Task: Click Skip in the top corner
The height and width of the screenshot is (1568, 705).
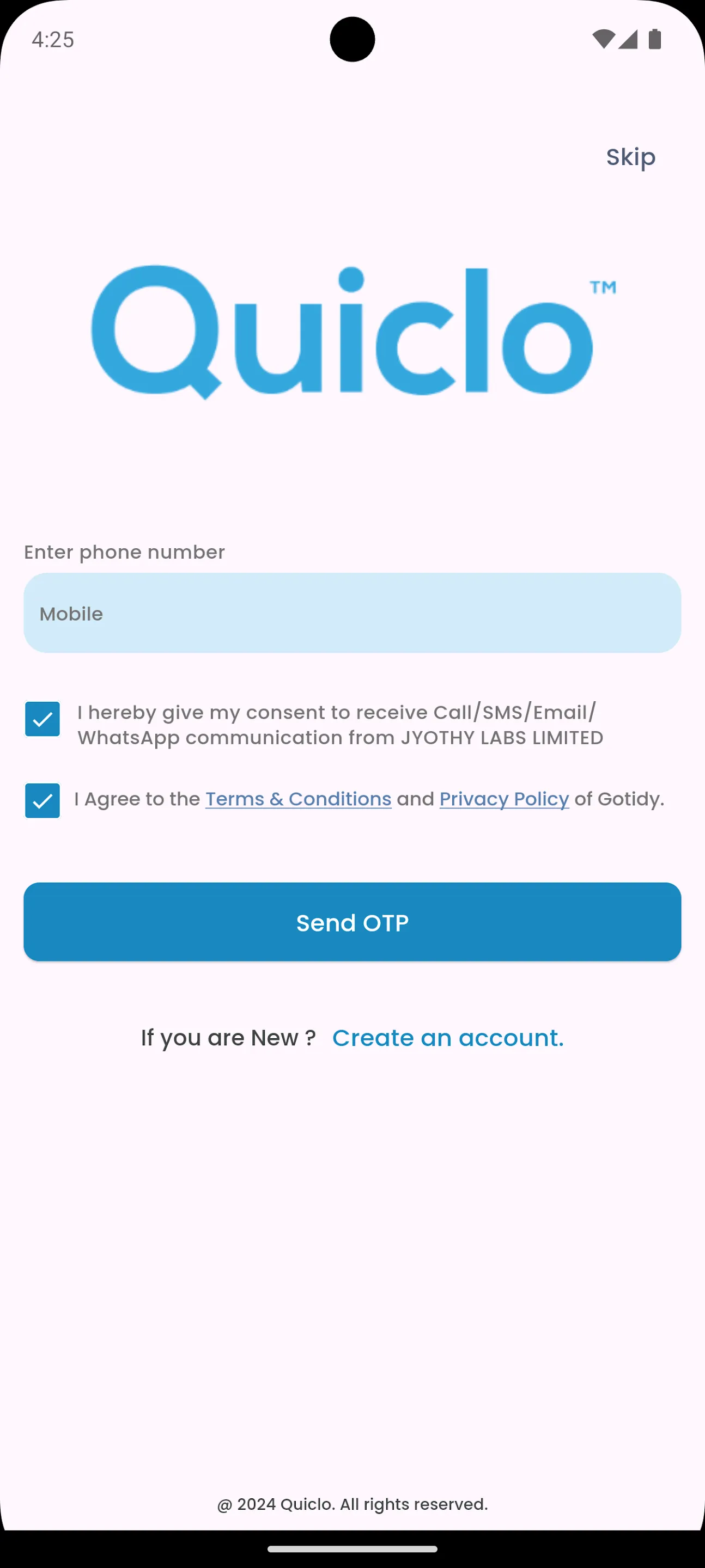Action: (x=631, y=158)
